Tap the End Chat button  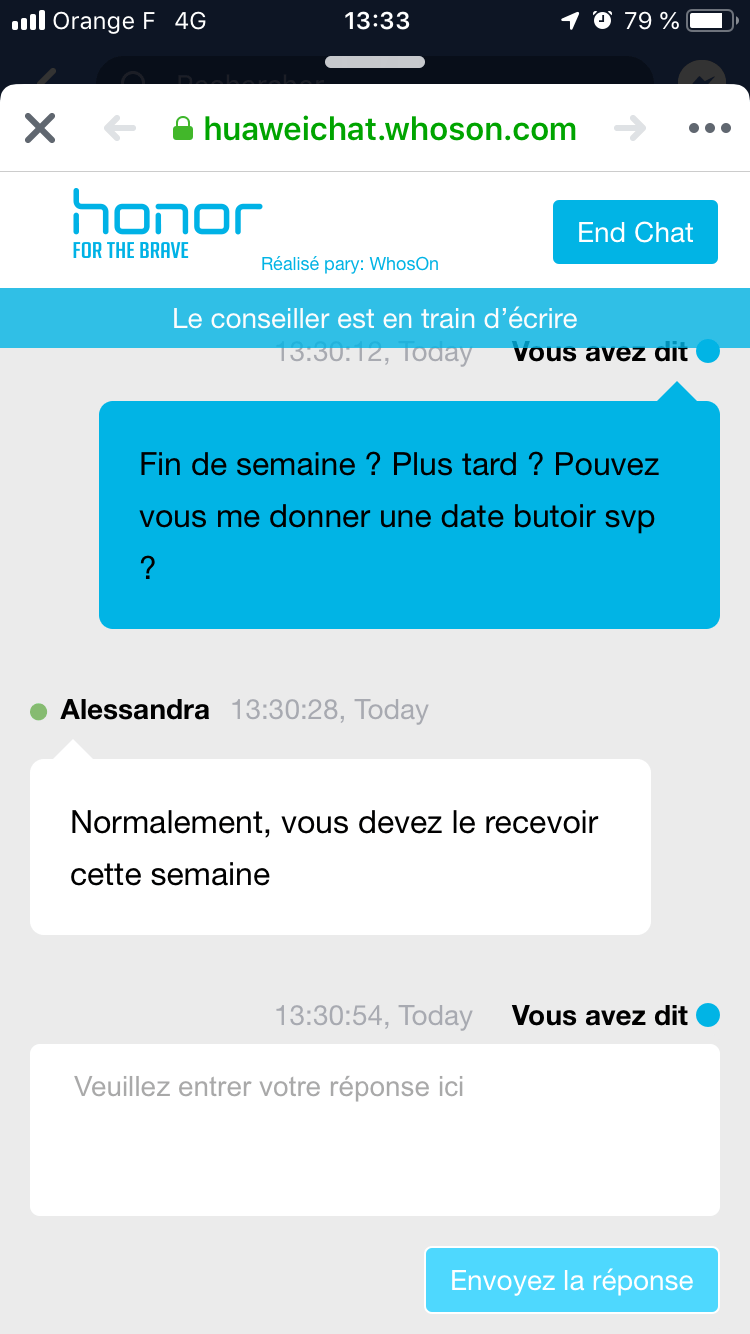click(x=635, y=232)
